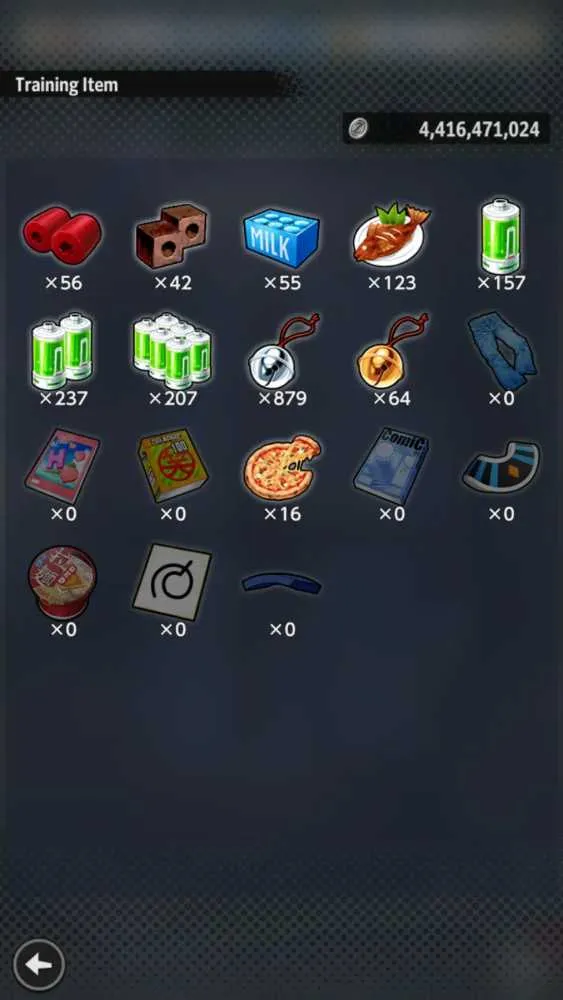Tap the white paper with swirl symbol
The image size is (563, 1000).
(172, 581)
